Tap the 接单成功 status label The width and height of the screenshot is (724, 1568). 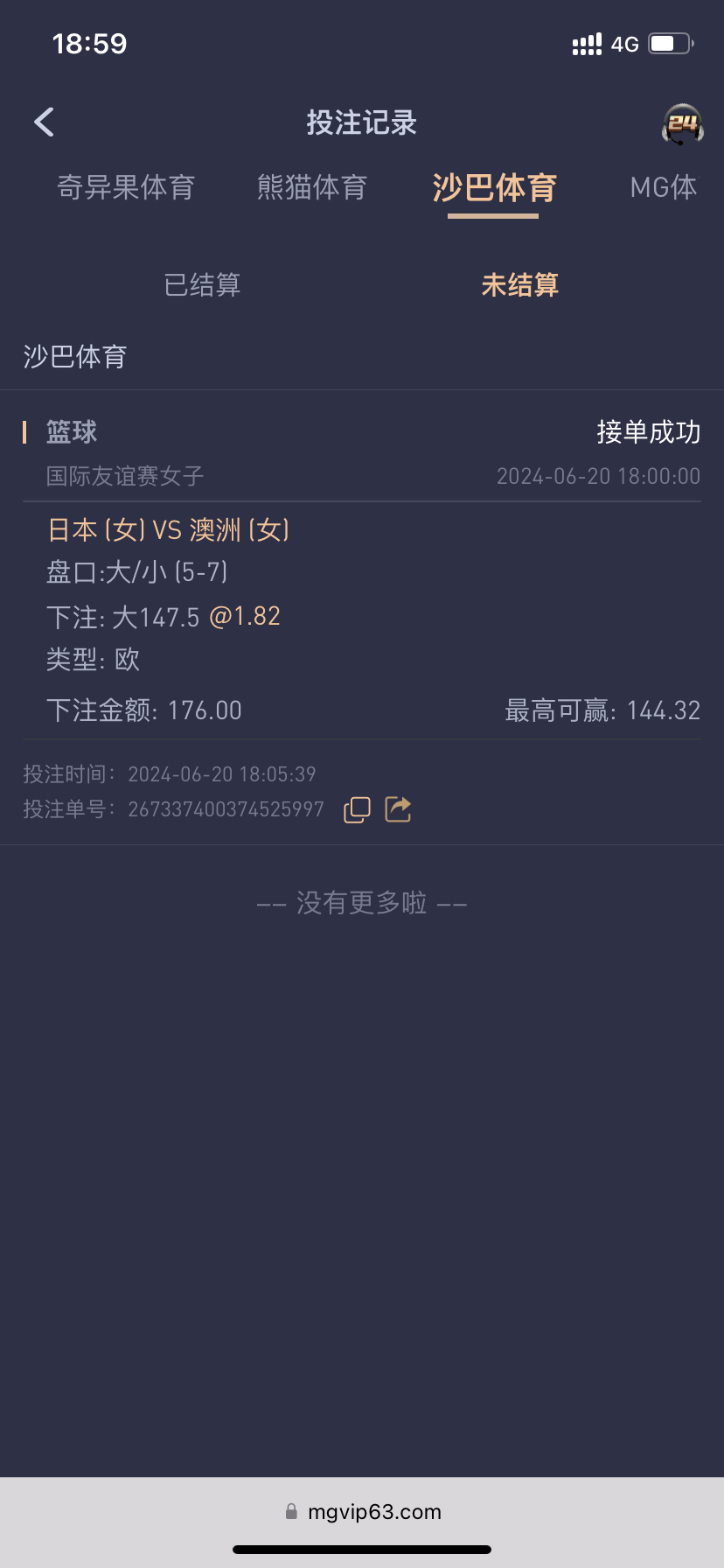point(645,431)
